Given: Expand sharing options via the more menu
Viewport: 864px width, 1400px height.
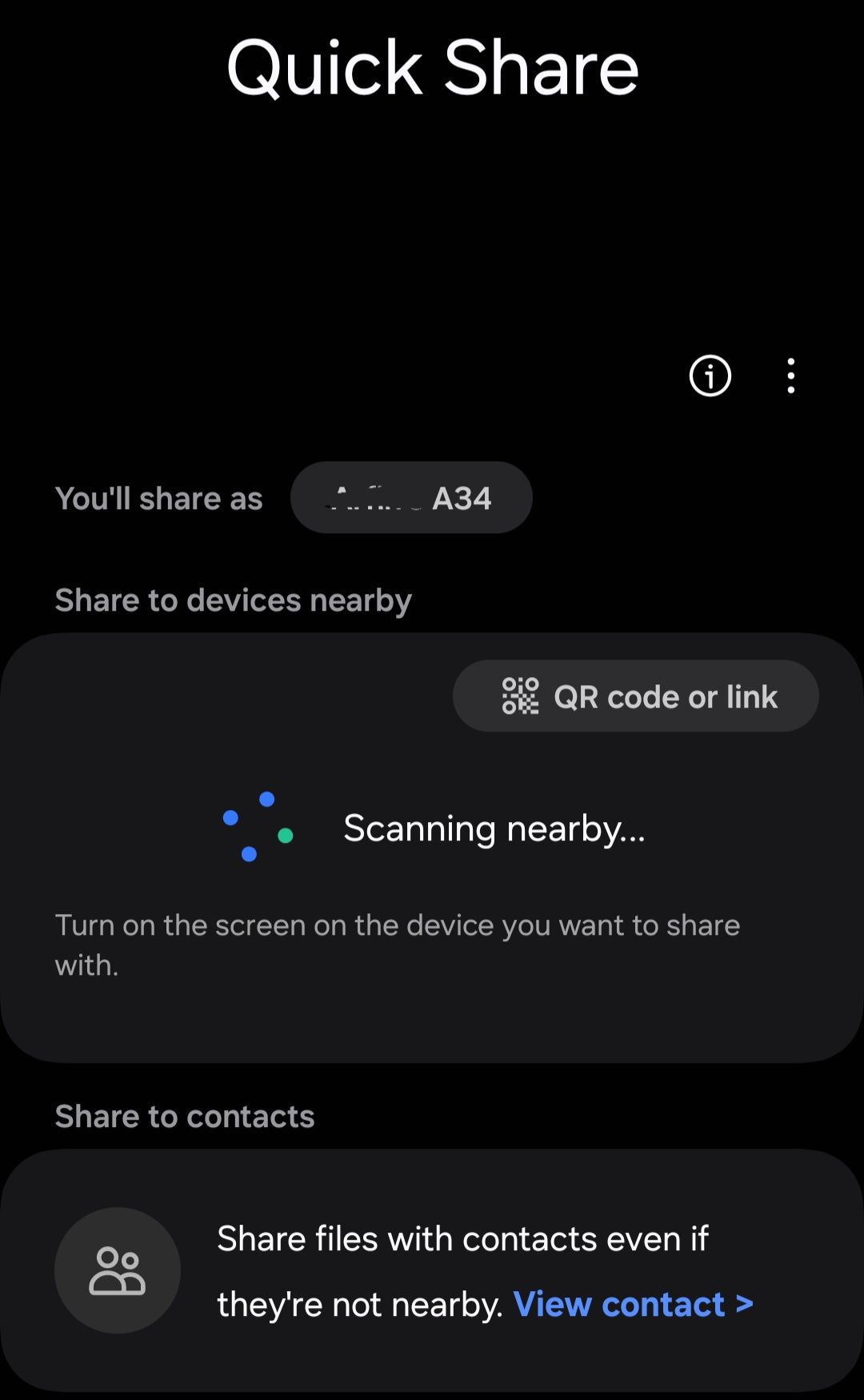Looking at the screenshot, I should [x=790, y=376].
